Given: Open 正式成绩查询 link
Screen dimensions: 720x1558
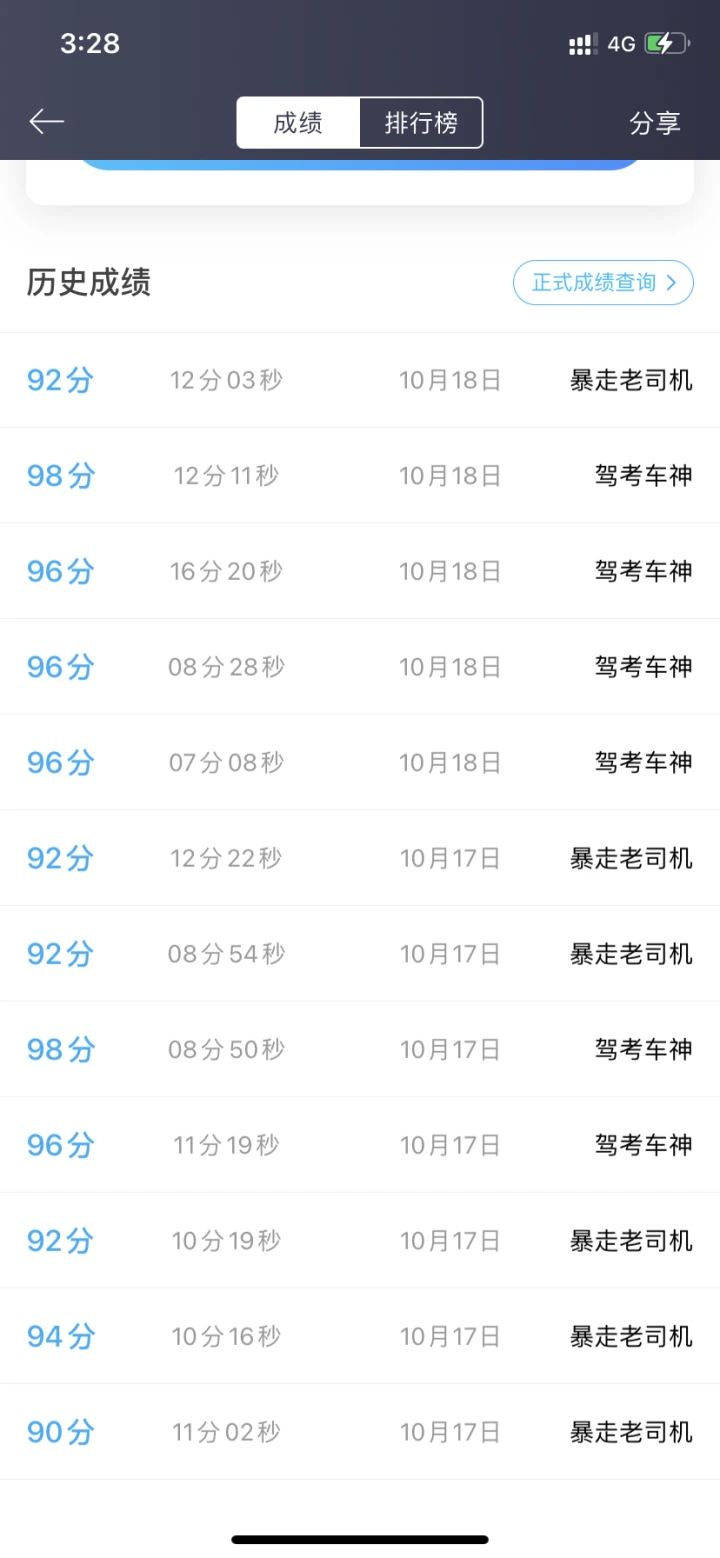Looking at the screenshot, I should pyautogui.click(x=603, y=282).
